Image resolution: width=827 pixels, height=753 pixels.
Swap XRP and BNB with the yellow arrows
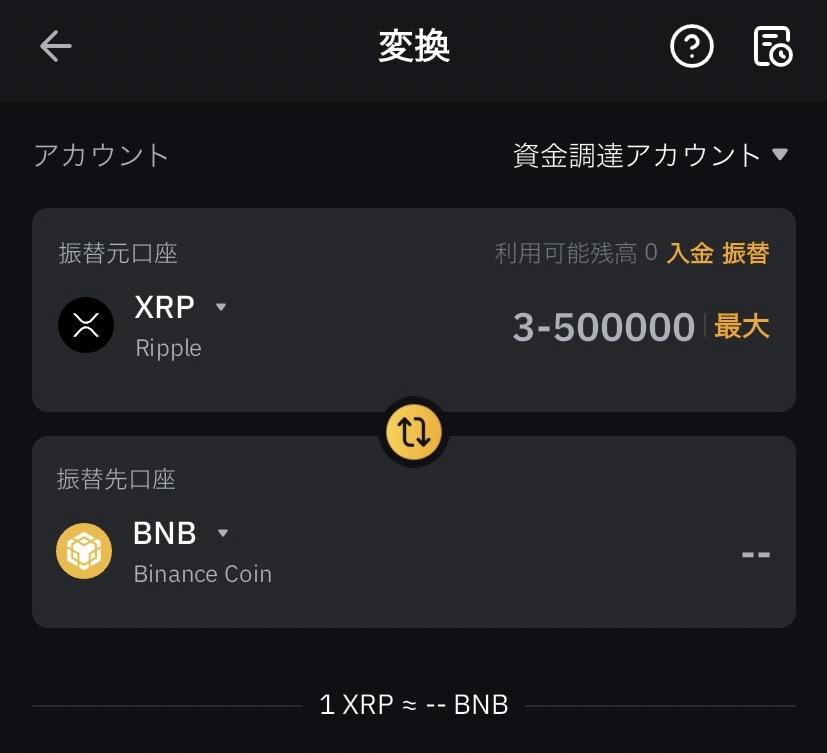coord(414,430)
